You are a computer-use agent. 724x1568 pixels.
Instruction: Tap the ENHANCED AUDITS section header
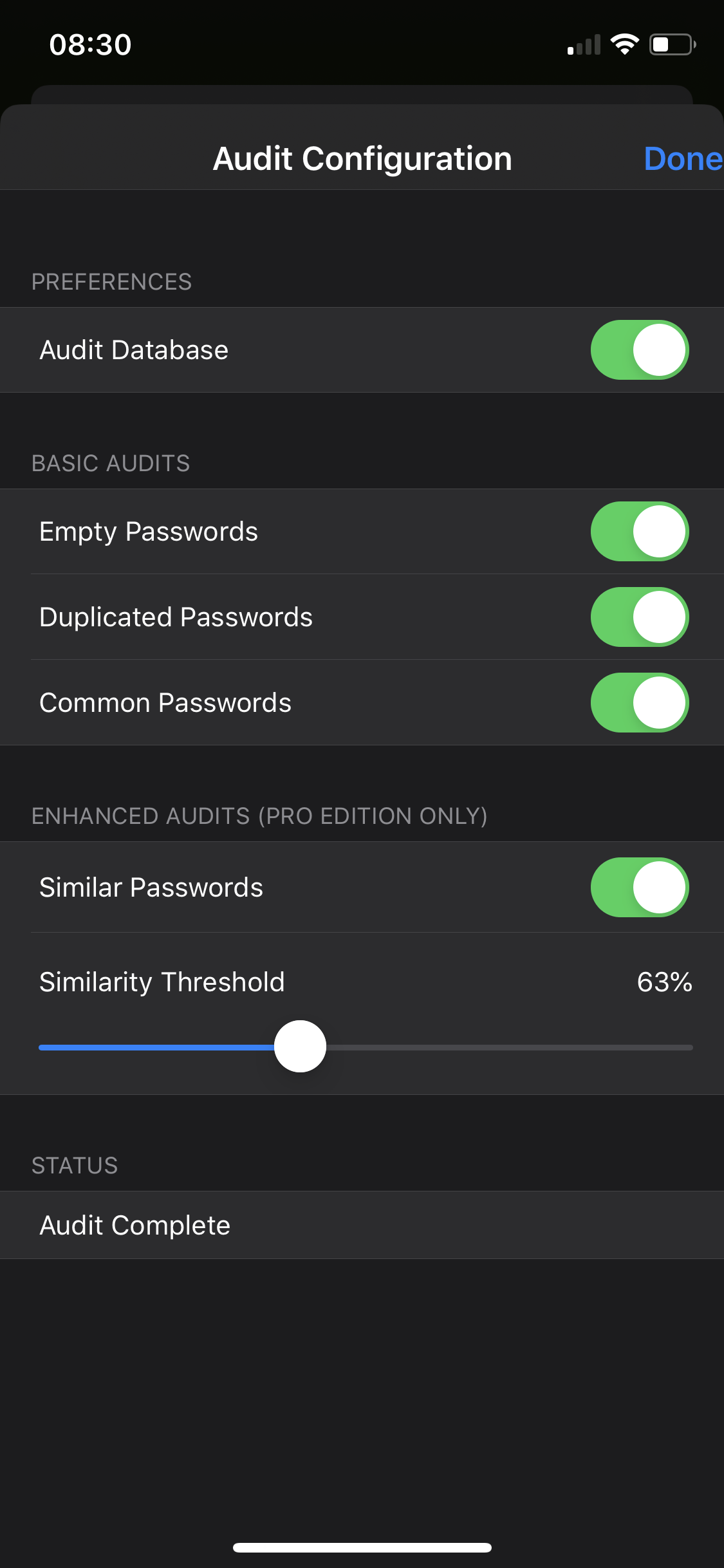click(x=259, y=815)
